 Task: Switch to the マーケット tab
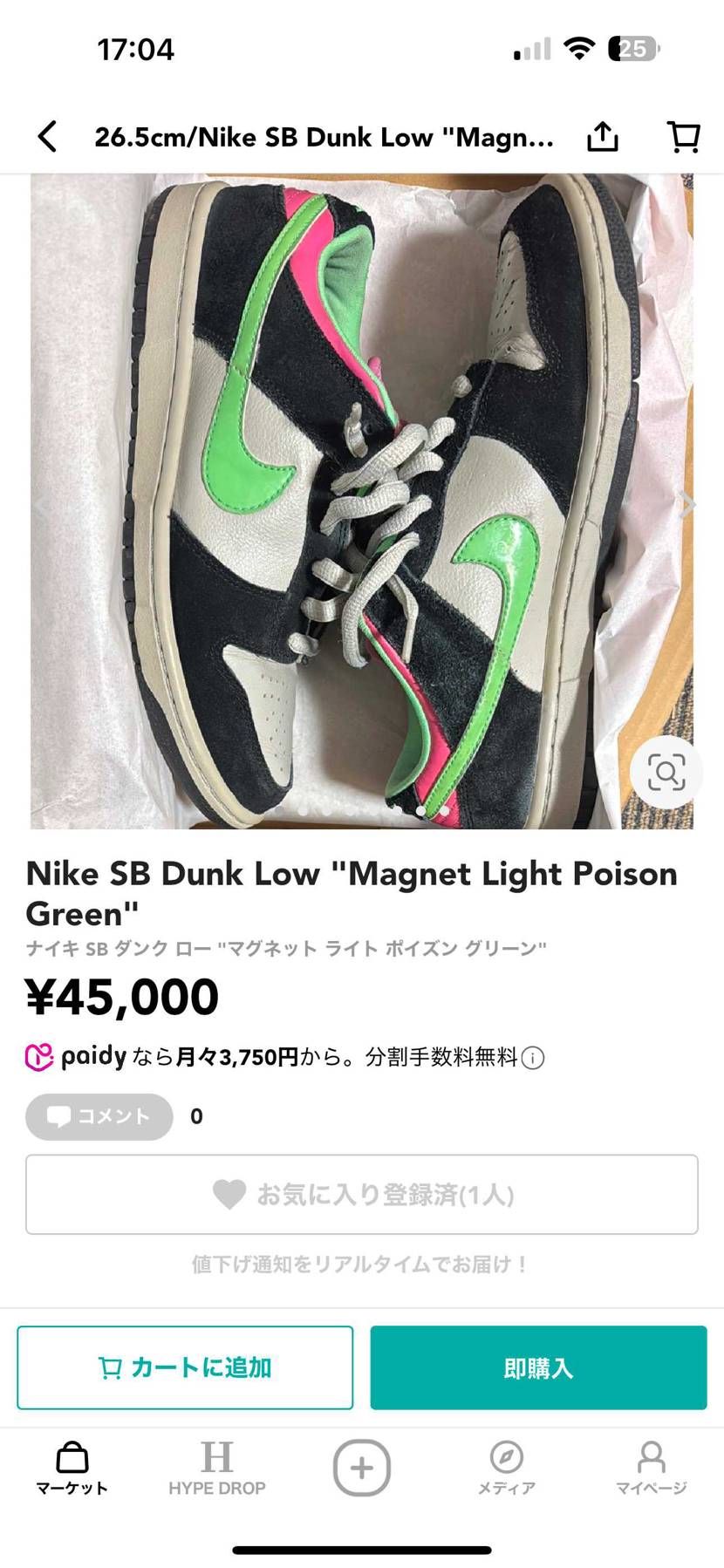click(72, 1469)
